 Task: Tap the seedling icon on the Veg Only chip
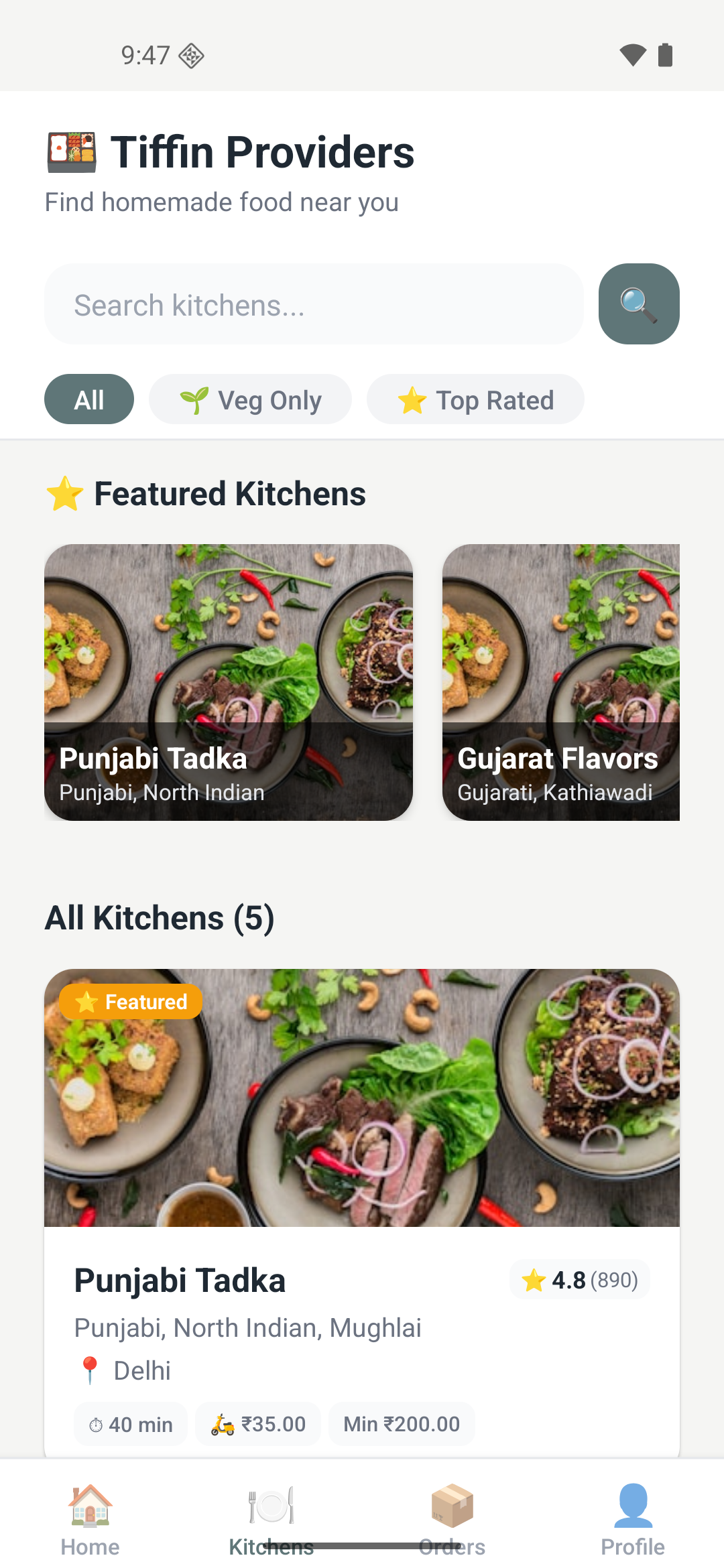194,399
